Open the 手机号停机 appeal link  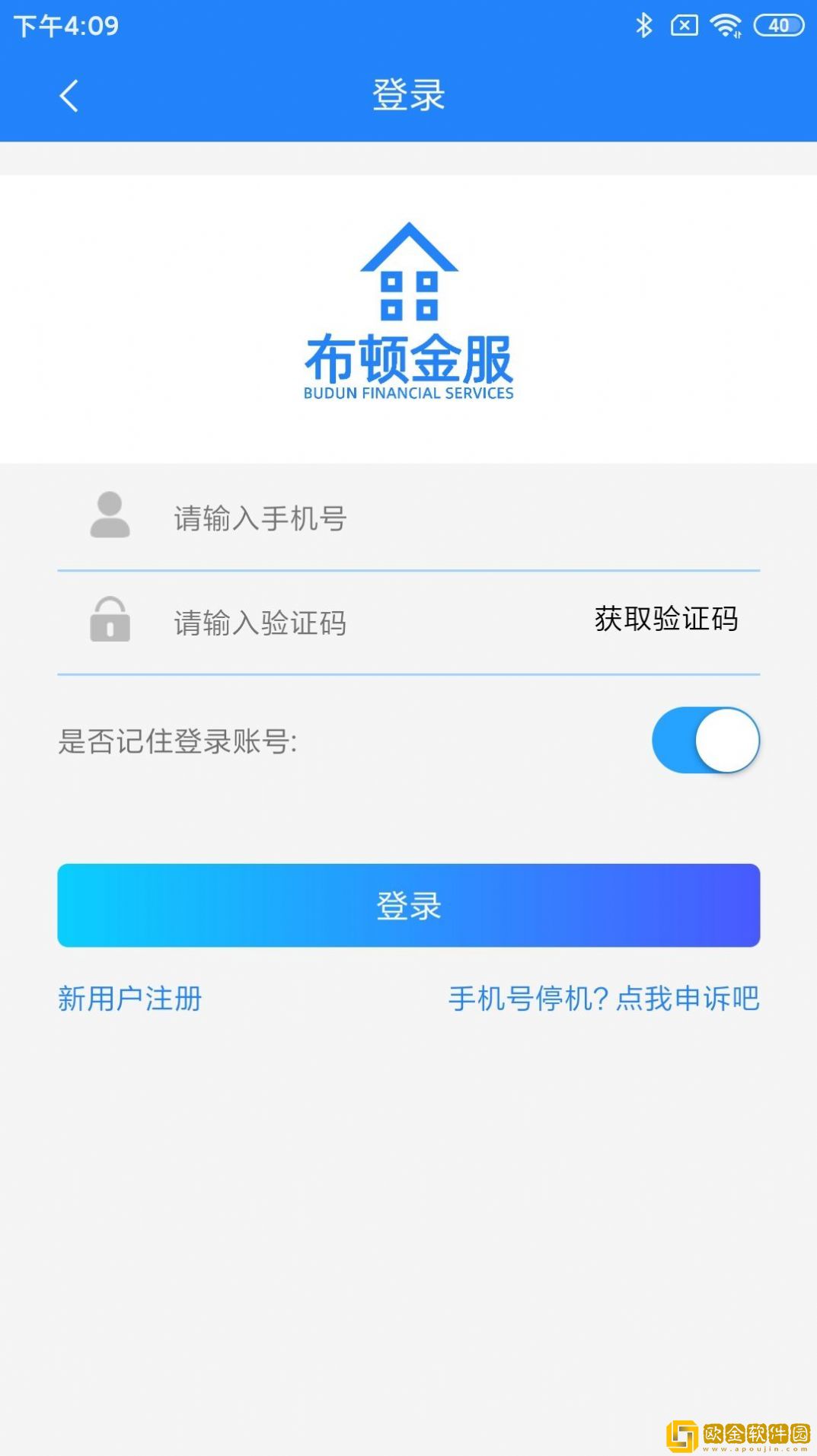pos(603,999)
